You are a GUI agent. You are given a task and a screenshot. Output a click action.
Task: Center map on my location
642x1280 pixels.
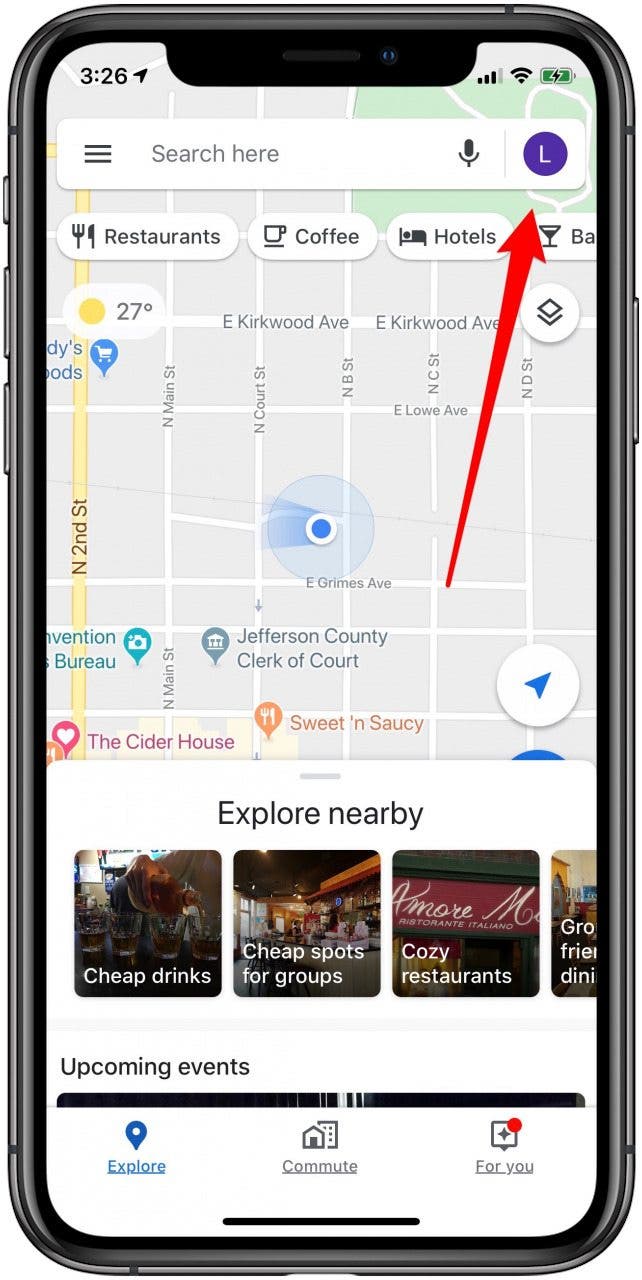click(538, 685)
